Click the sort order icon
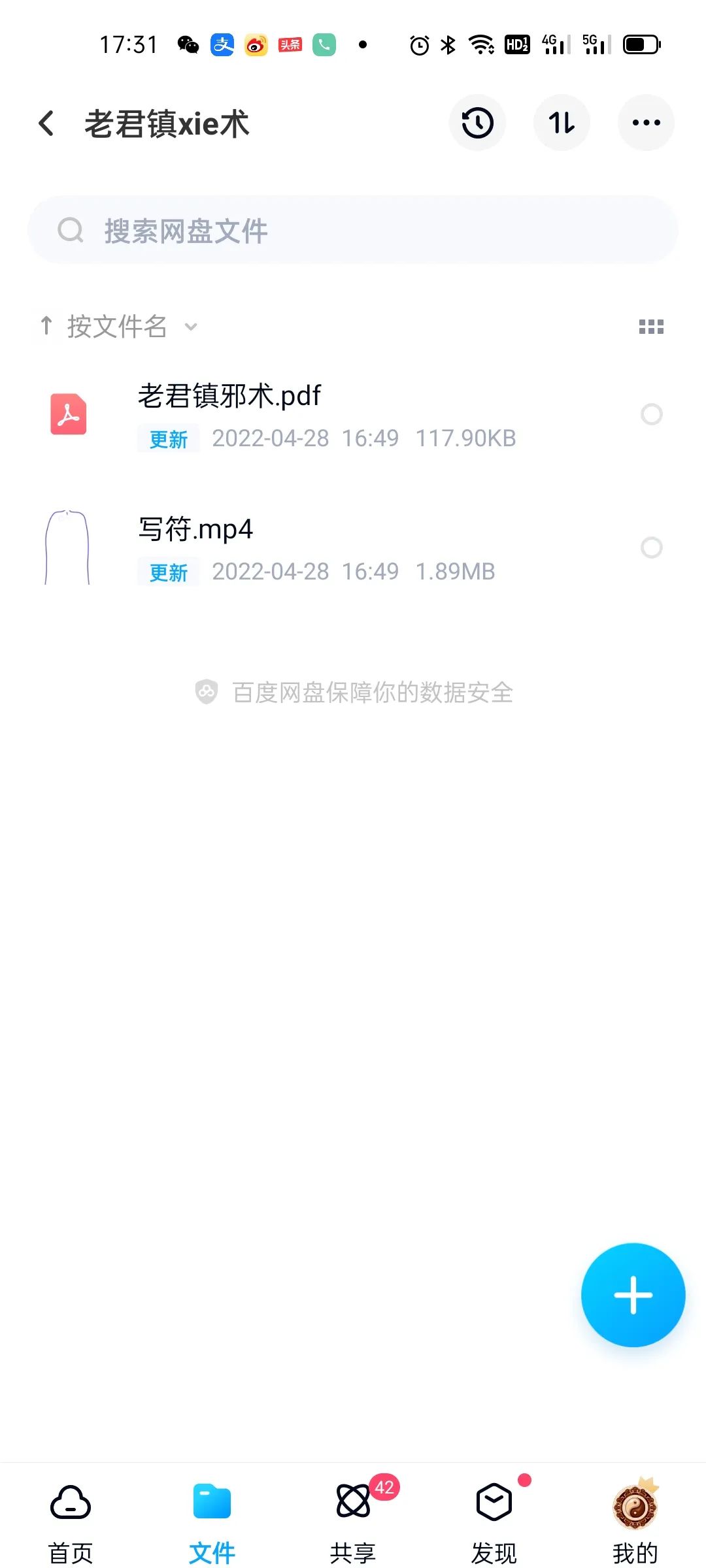The image size is (706, 1568). pos(562,122)
